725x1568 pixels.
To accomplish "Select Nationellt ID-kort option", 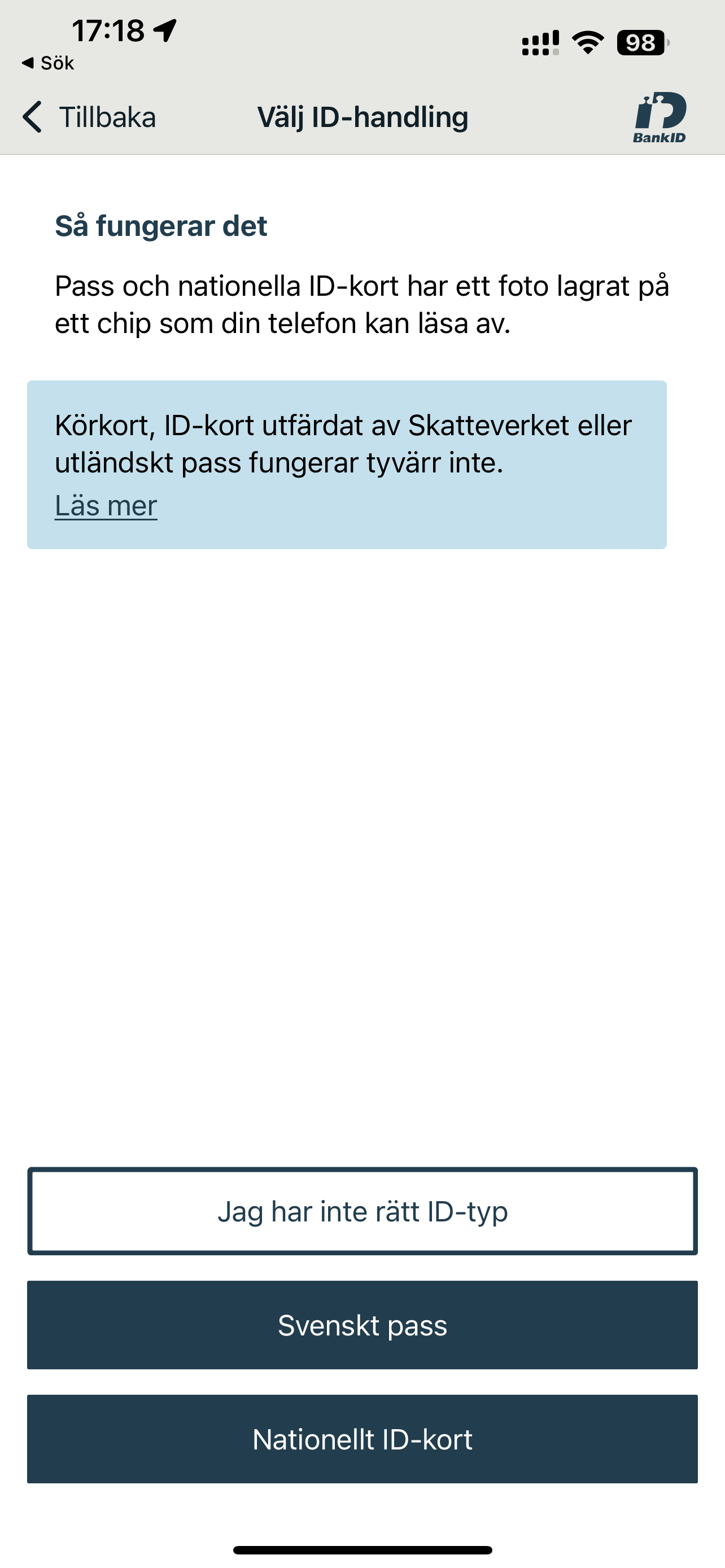I will [362, 1439].
